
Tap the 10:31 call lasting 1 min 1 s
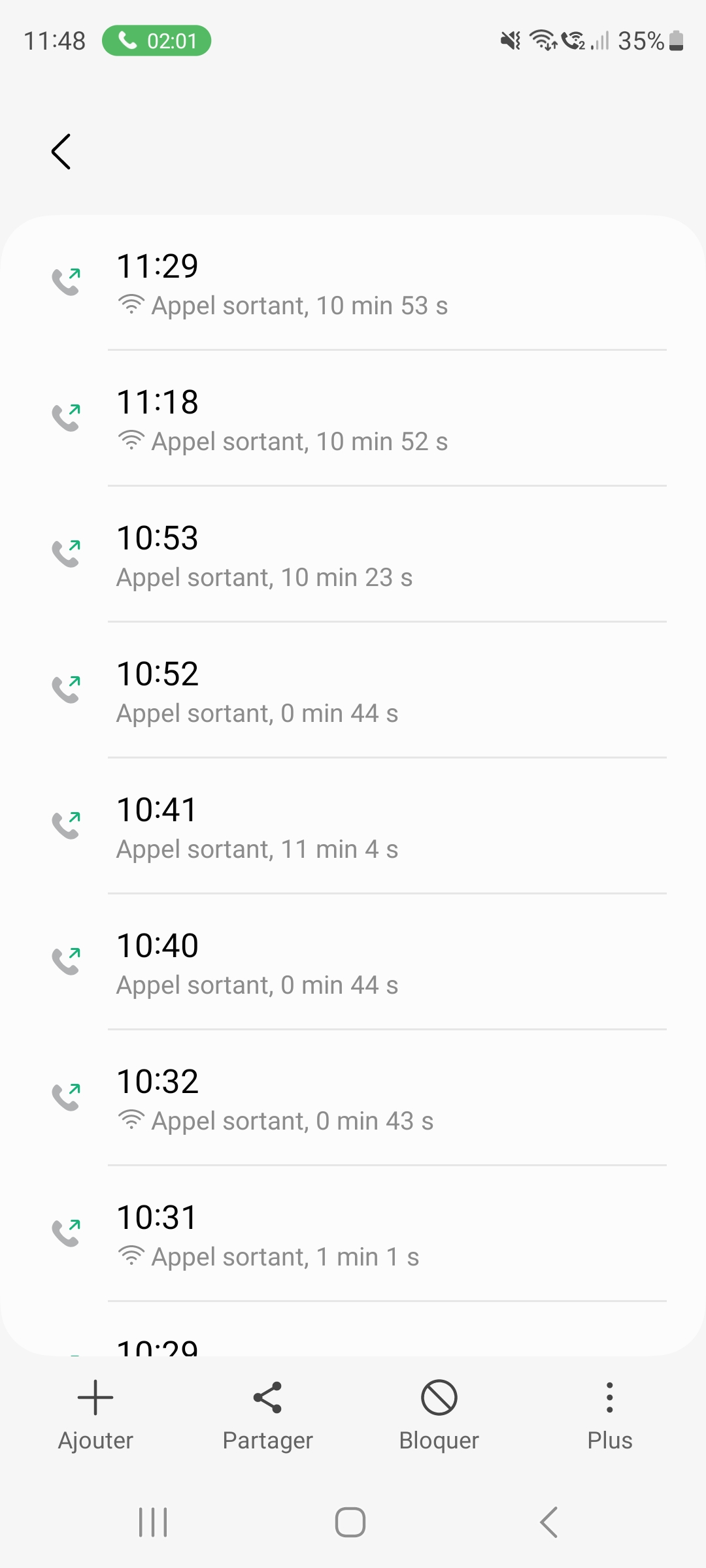(x=353, y=1235)
